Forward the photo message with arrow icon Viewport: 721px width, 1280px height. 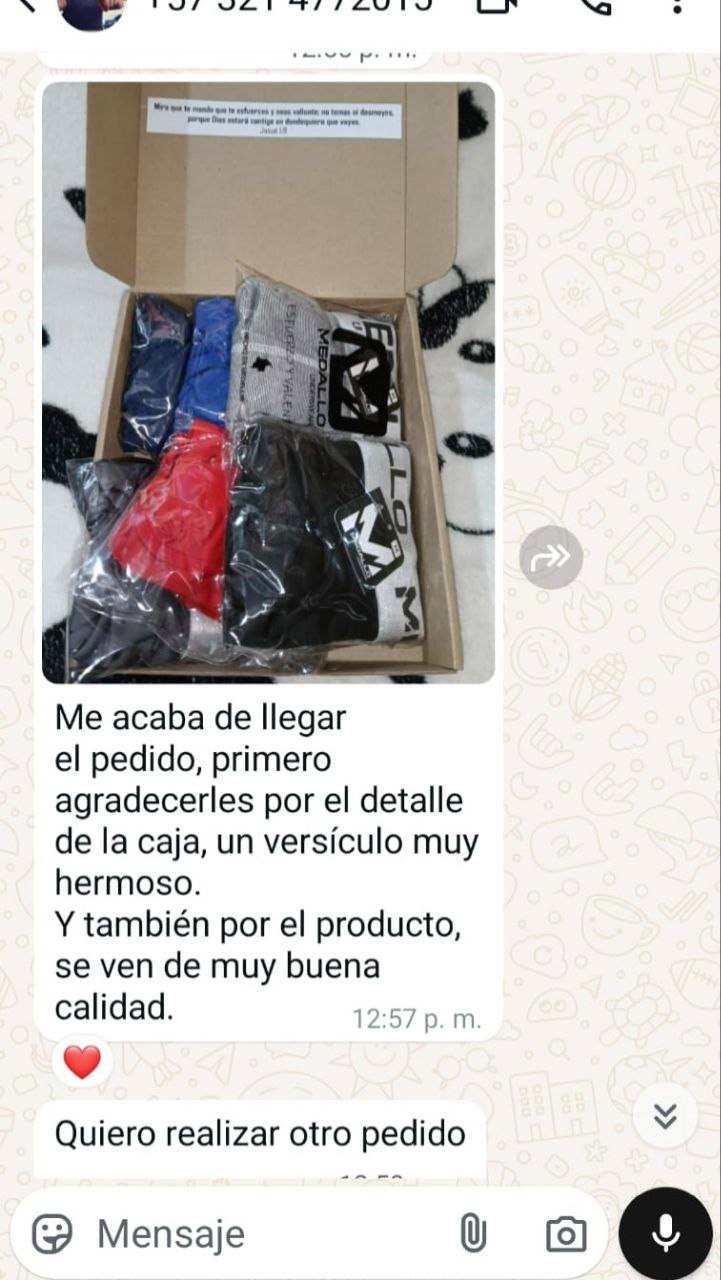point(550,557)
